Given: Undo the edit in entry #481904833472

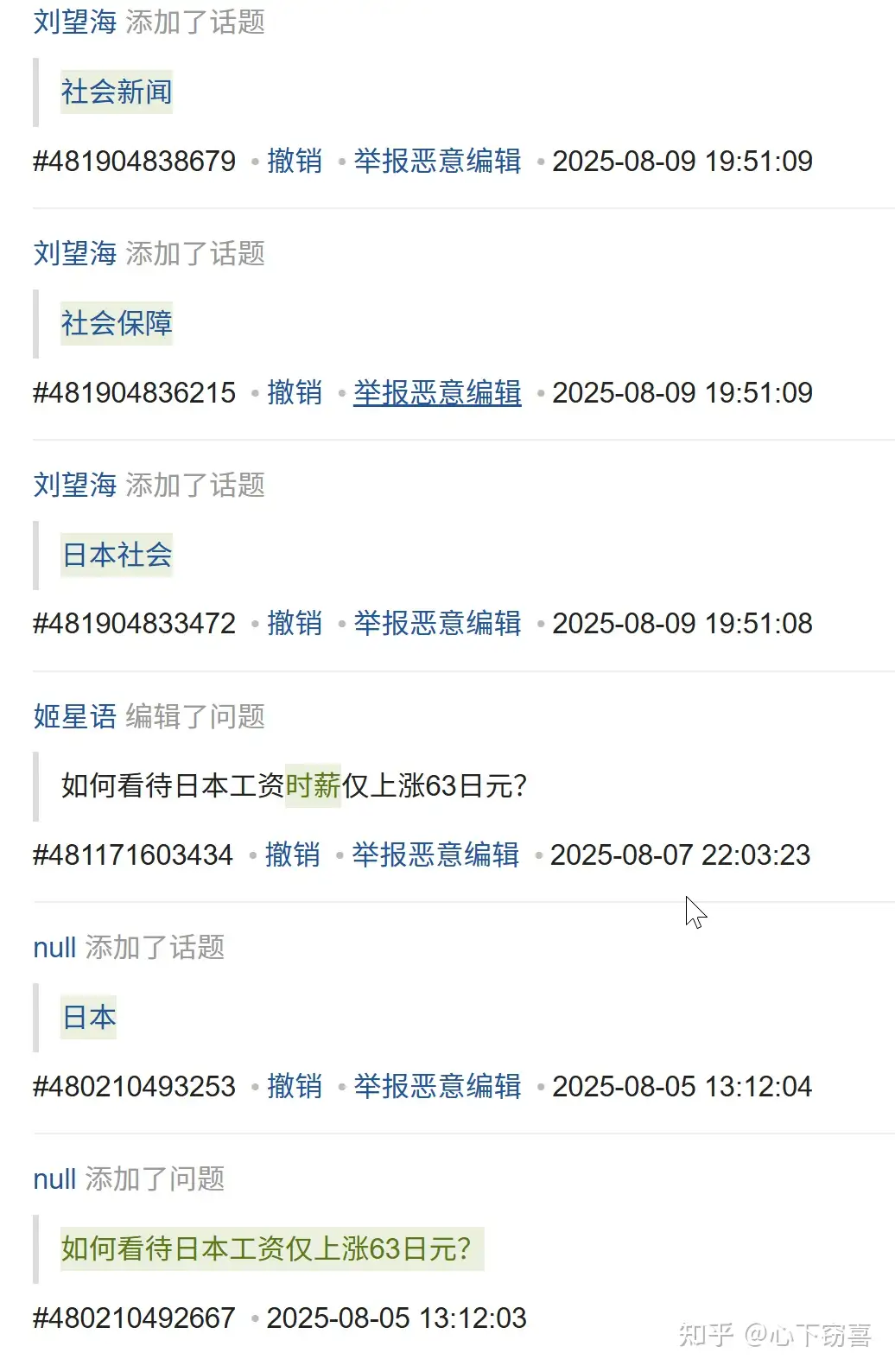Looking at the screenshot, I should pyautogui.click(x=294, y=623).
